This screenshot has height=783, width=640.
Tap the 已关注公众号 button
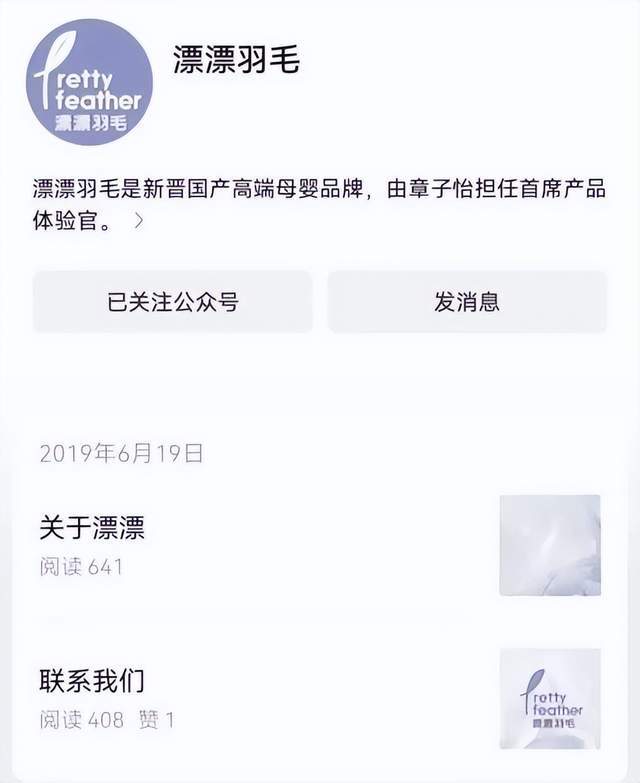click(172, 302)
